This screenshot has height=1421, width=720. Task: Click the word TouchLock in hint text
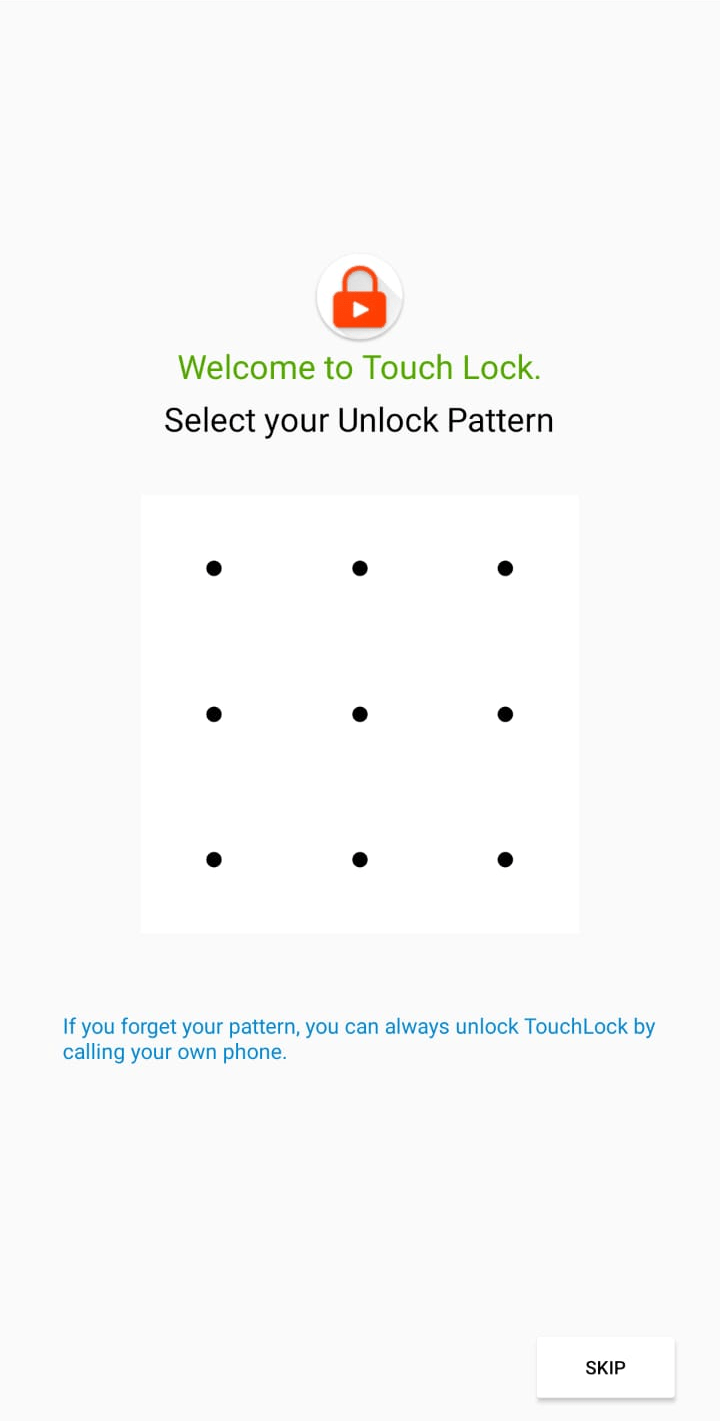tap(576, 1026)
